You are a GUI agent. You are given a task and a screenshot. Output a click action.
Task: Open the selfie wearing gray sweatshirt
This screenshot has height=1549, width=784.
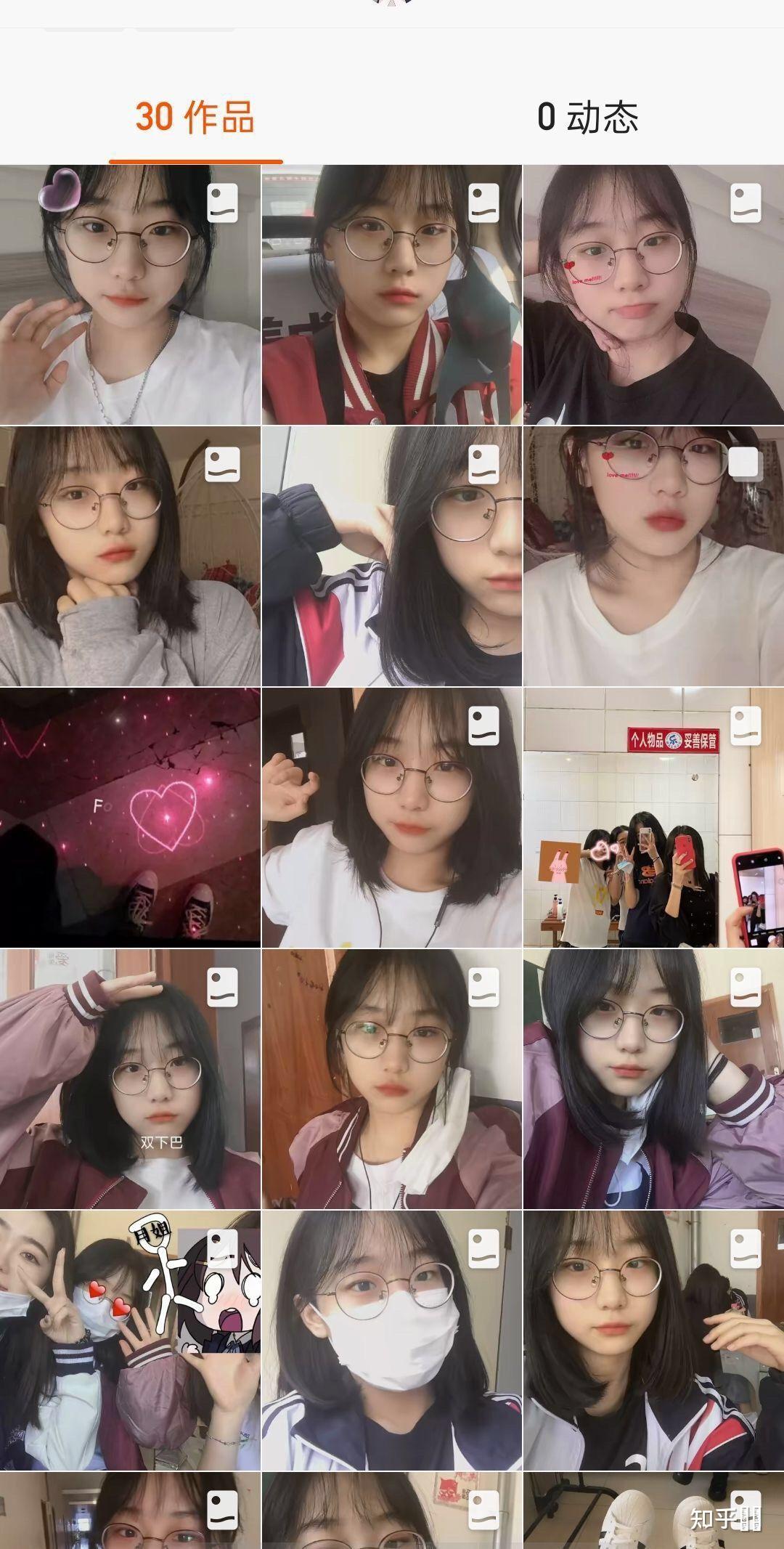(130, 556)
